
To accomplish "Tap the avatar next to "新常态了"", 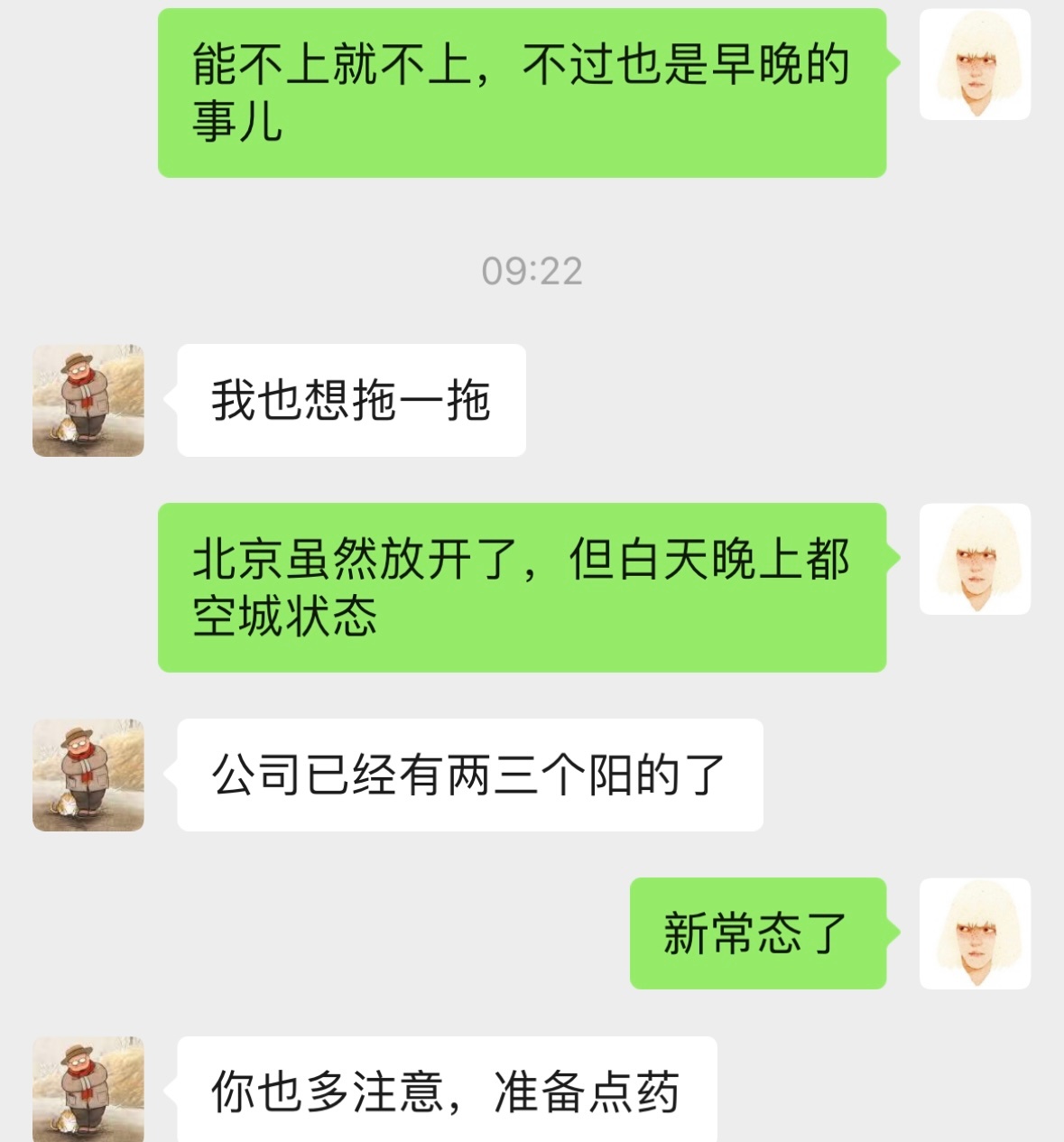I will [x=975, y=933].
